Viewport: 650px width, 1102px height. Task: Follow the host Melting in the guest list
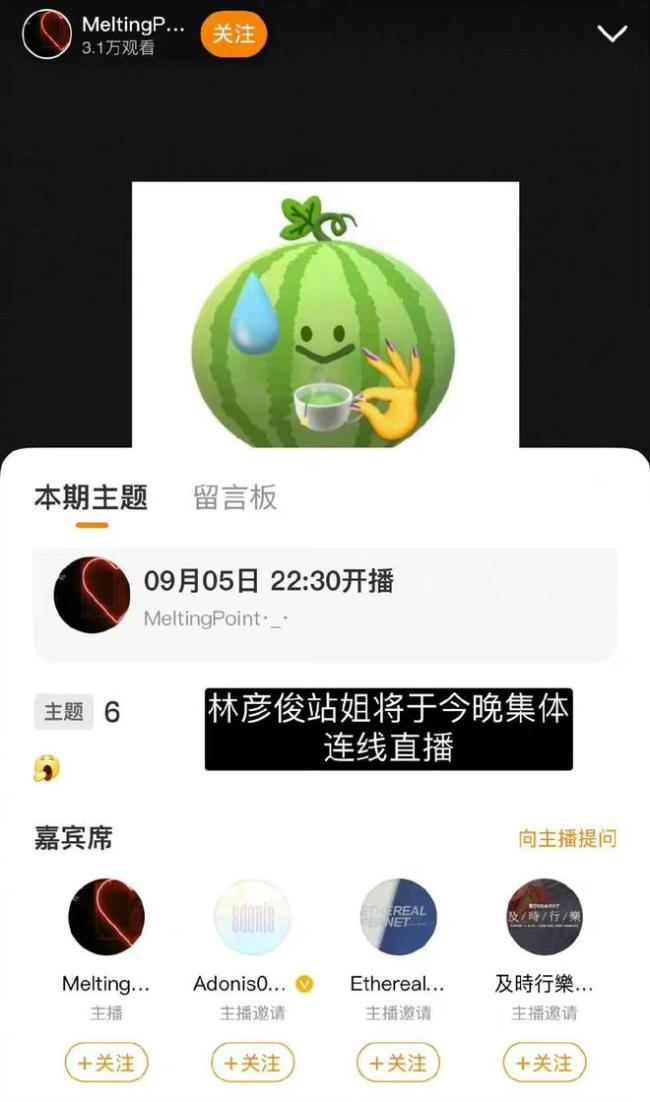106,1062
